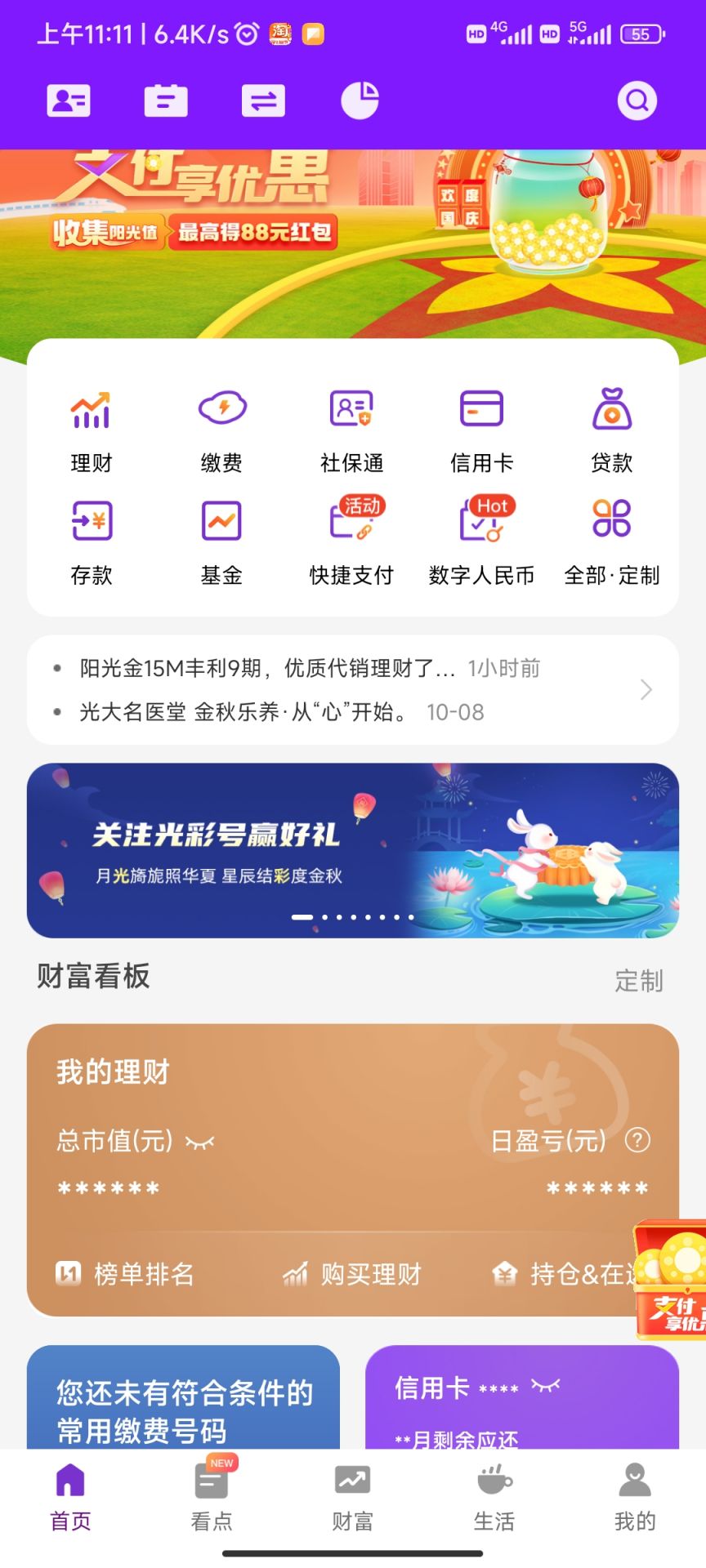Screen dimensions: 706x1568
Task: Show credit card balance via the eye toggle
Action: [545, 1385]
